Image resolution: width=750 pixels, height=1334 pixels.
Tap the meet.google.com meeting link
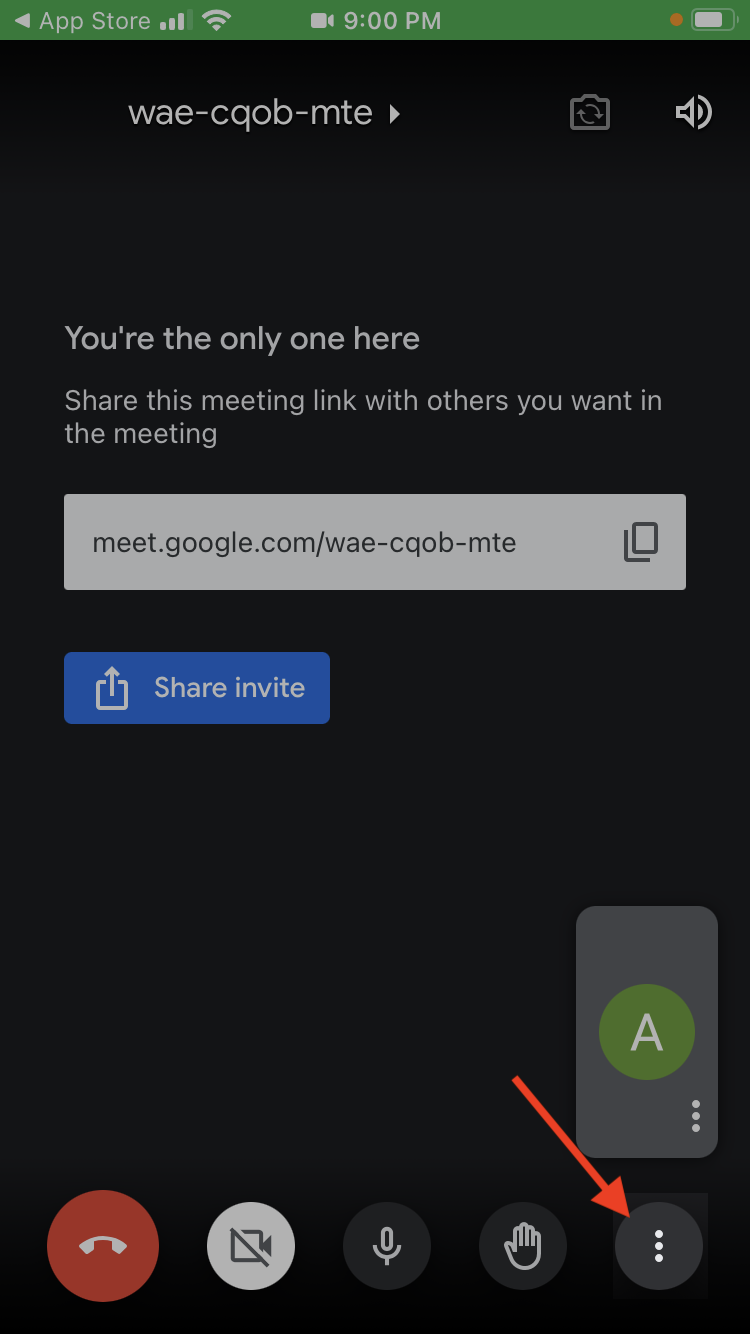click(x=303, y=542)
